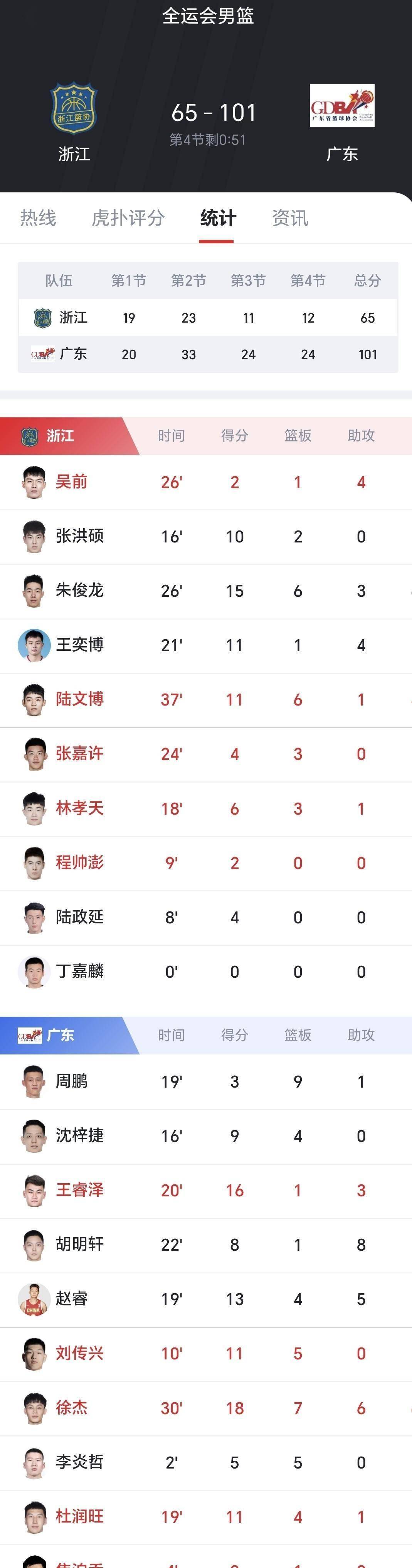Image resolution: width=412 pixels, height=1568 pixels.
Task: Open 朱俊龙's player row
Action: (79, 590)
